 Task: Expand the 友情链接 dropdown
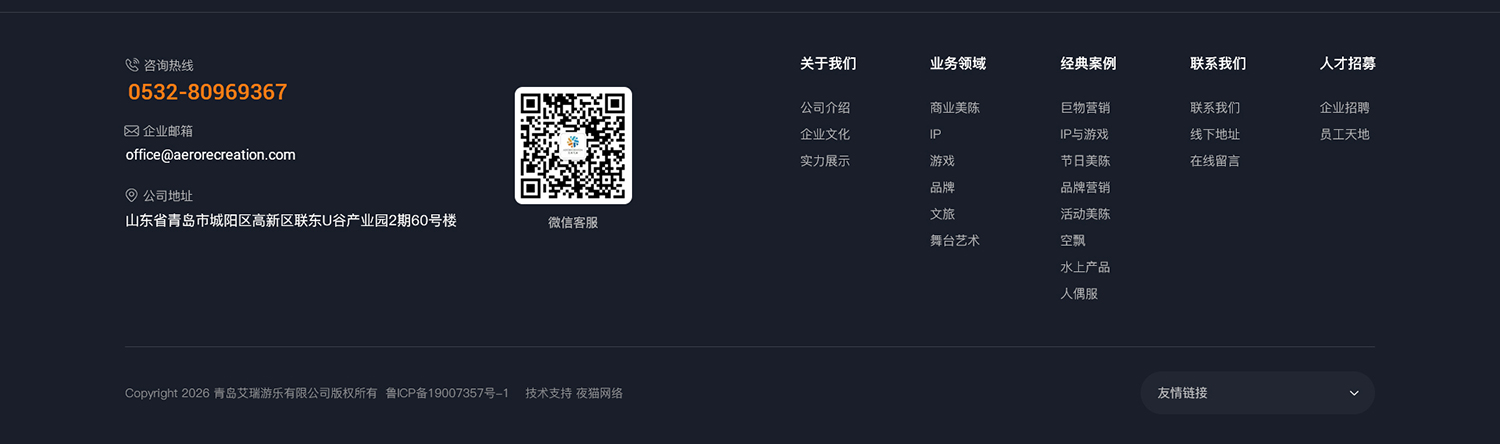1258,393
